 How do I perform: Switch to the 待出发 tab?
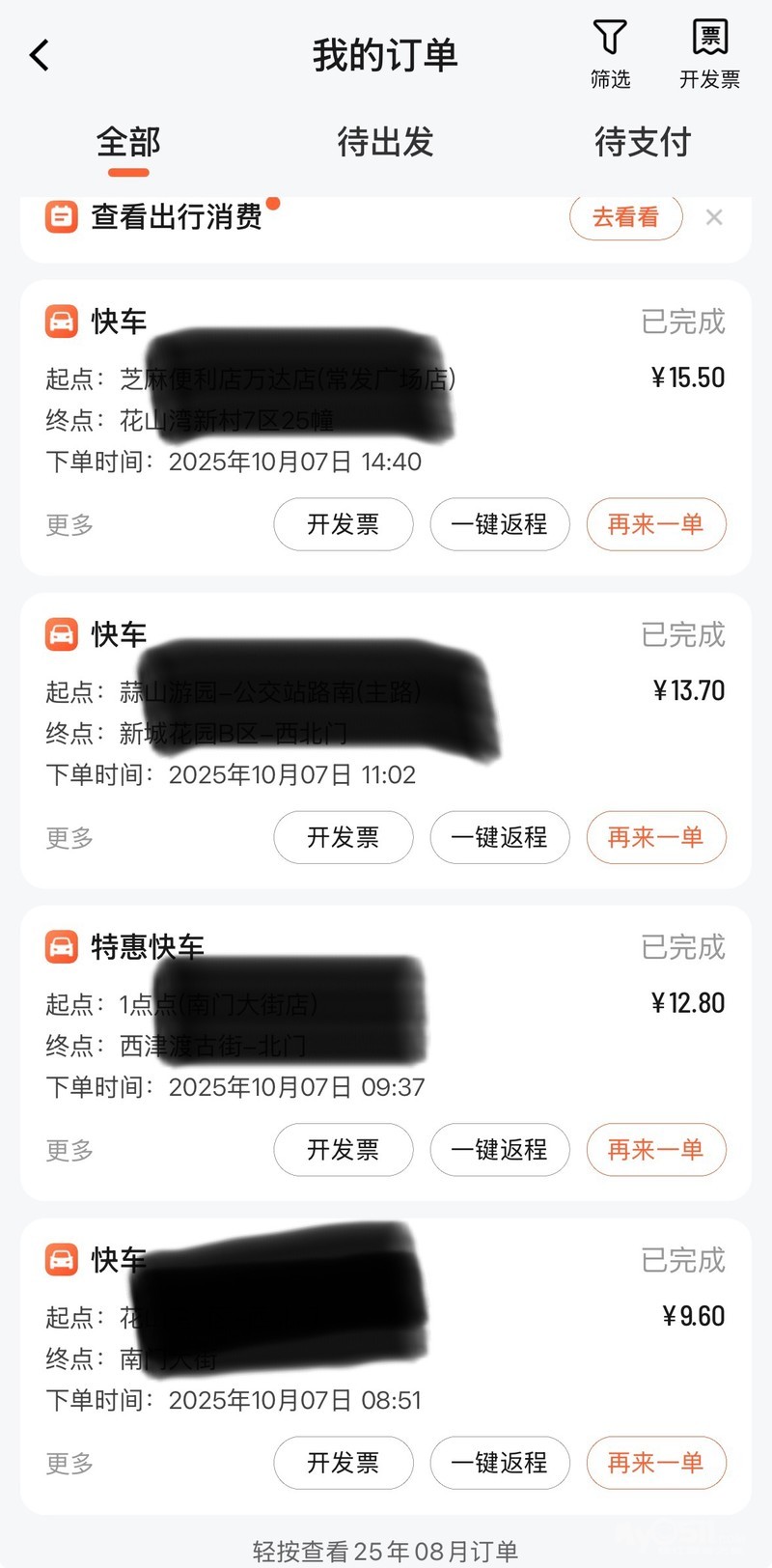(385, 142)
